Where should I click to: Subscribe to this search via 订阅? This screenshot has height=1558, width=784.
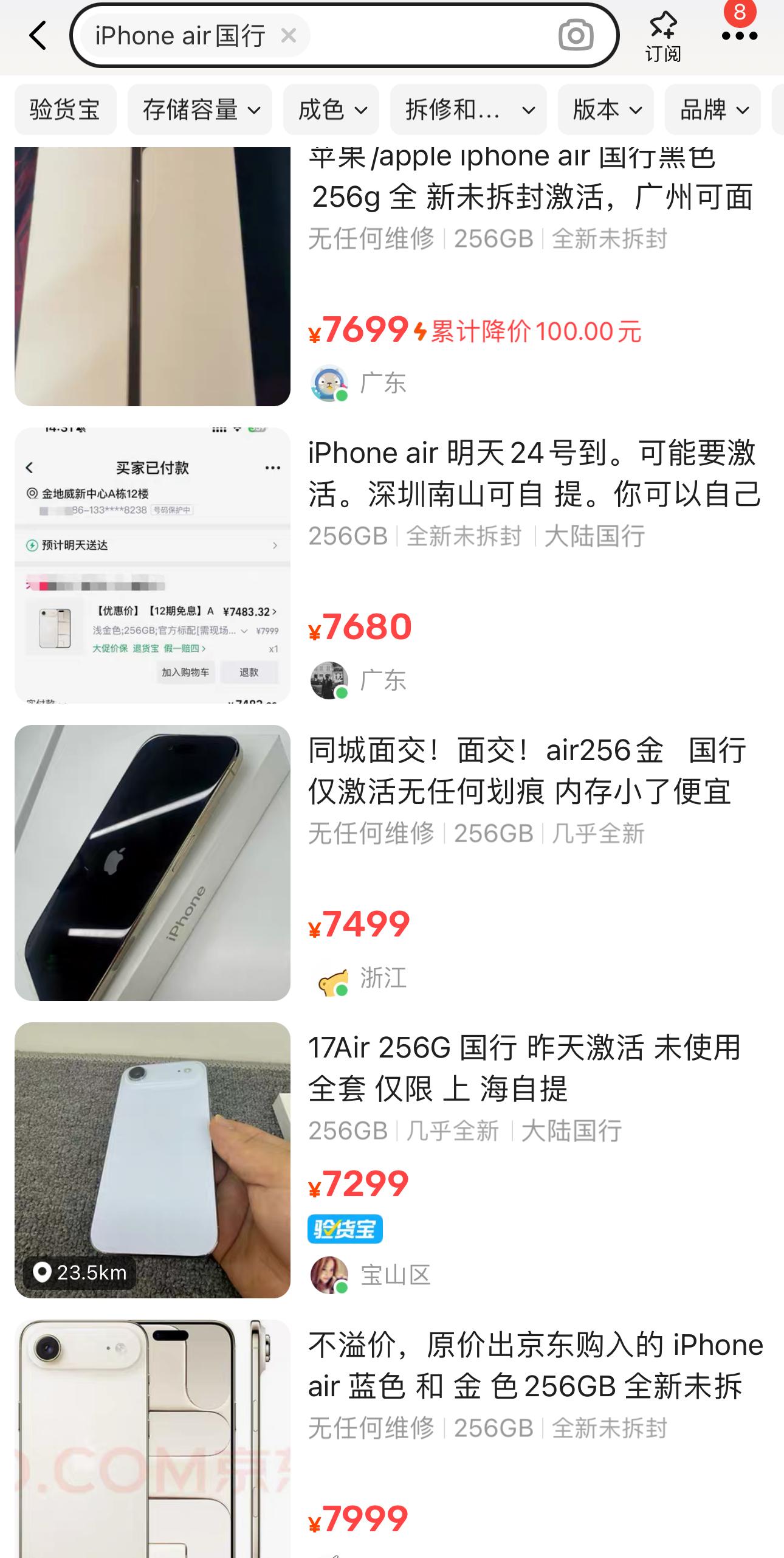click(x=662, y=36)
